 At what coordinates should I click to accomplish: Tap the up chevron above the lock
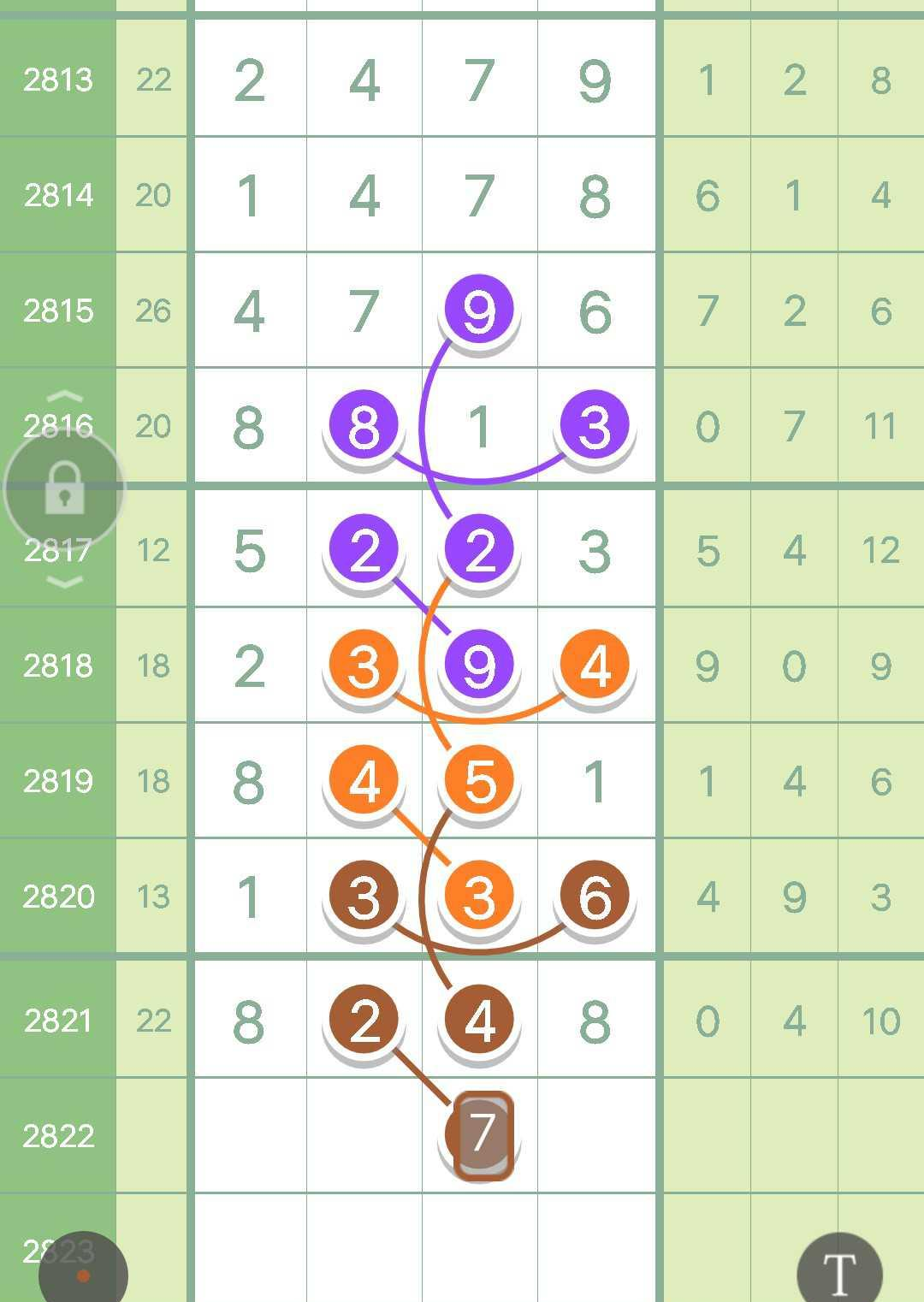[x=64, y=396]
